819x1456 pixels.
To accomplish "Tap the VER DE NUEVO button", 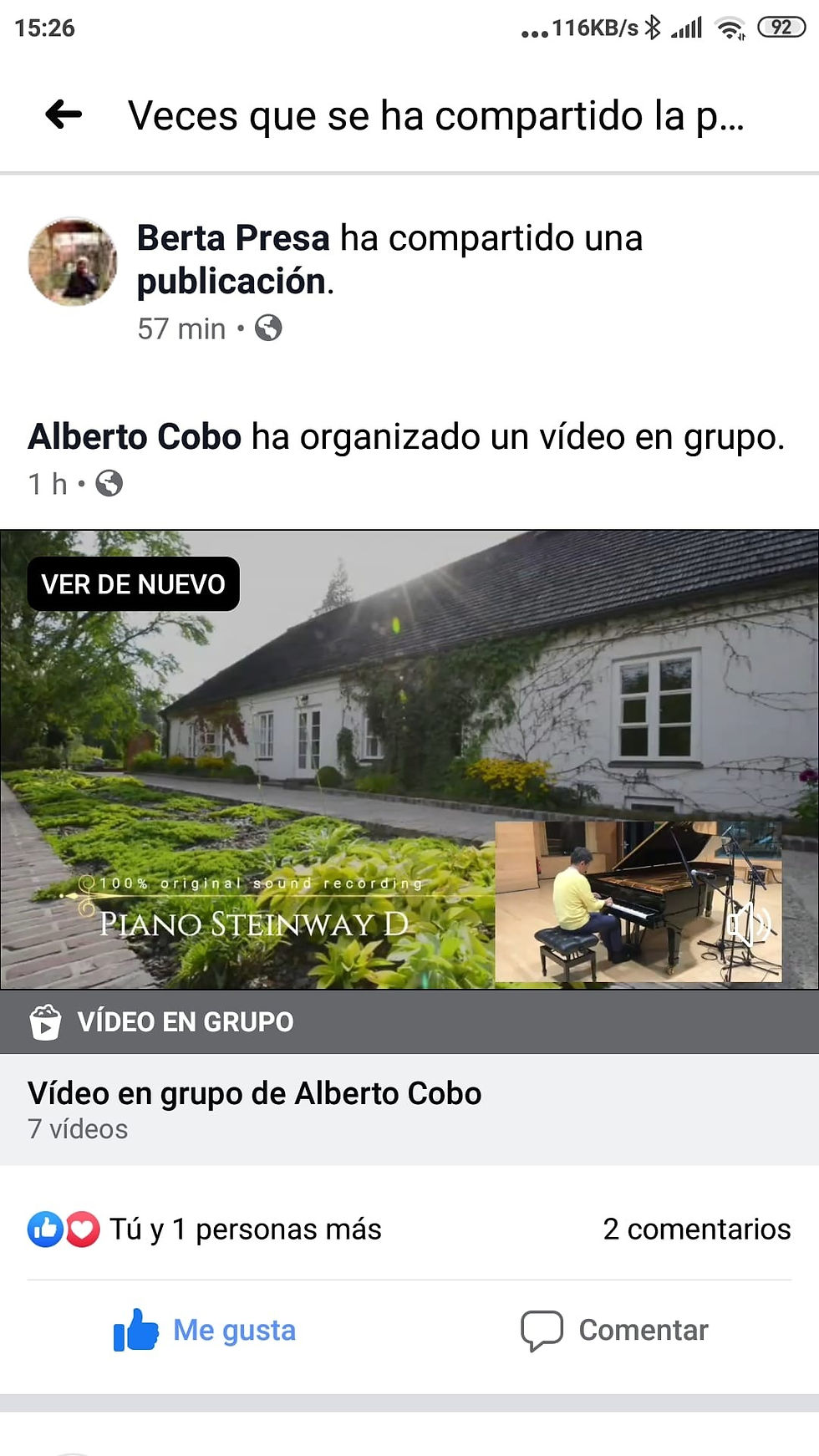I will tap(134, 583).
